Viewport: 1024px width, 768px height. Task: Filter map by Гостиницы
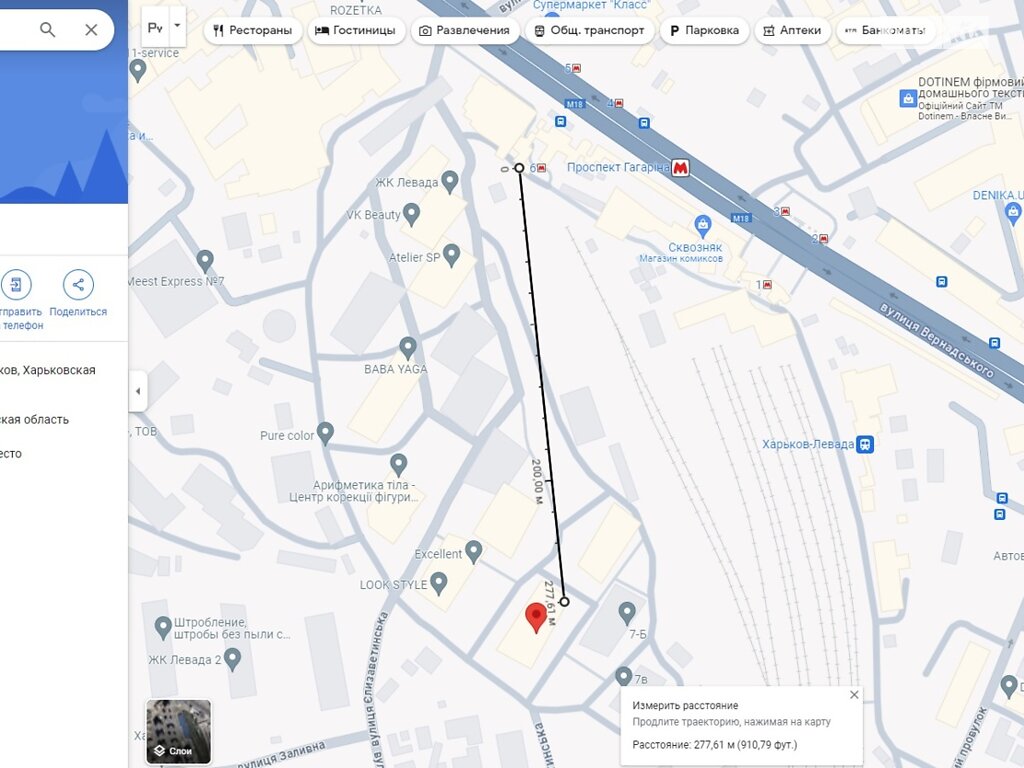tap(355, 30)
